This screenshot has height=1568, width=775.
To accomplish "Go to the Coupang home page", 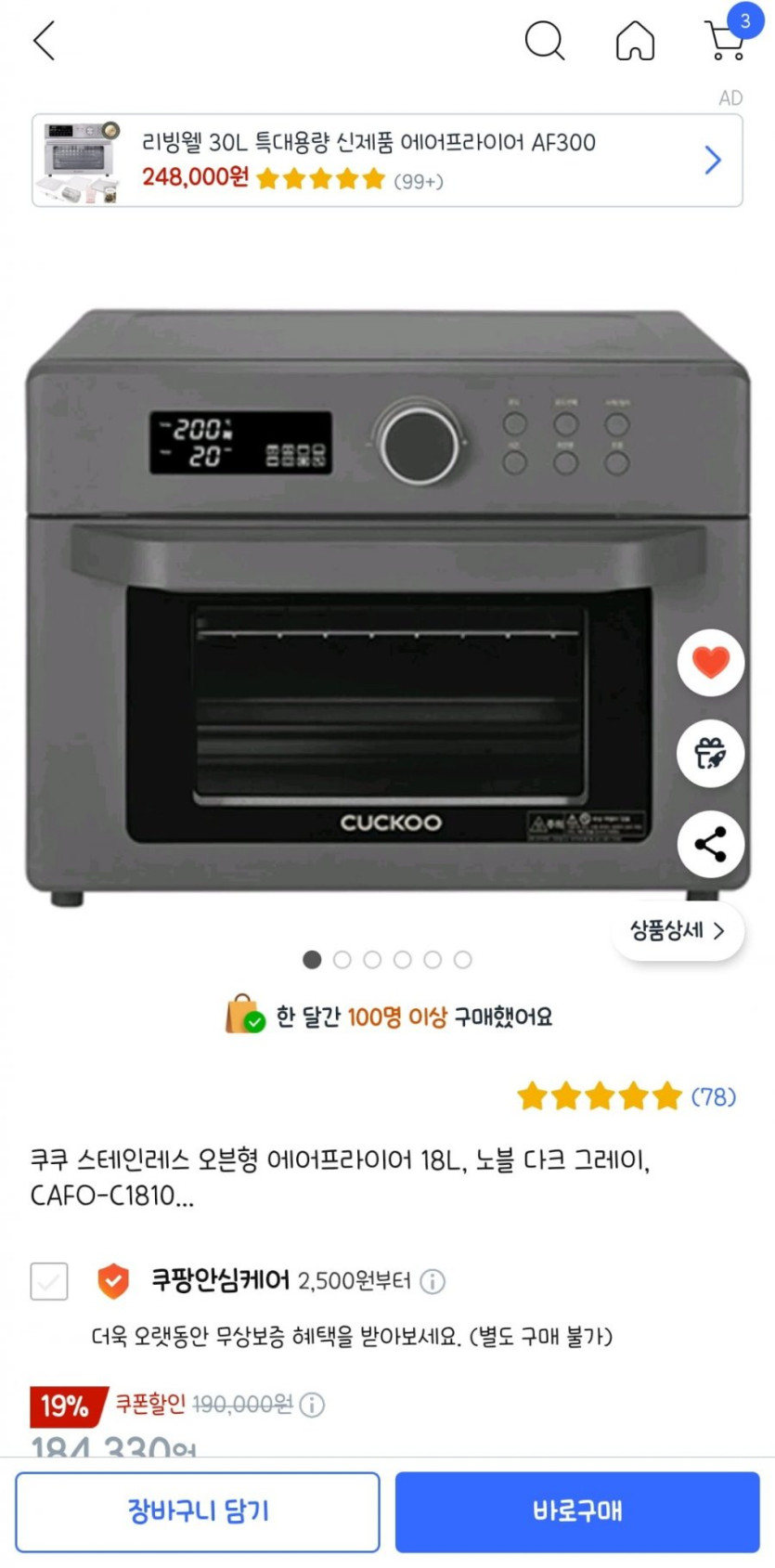I will point(635,41).
